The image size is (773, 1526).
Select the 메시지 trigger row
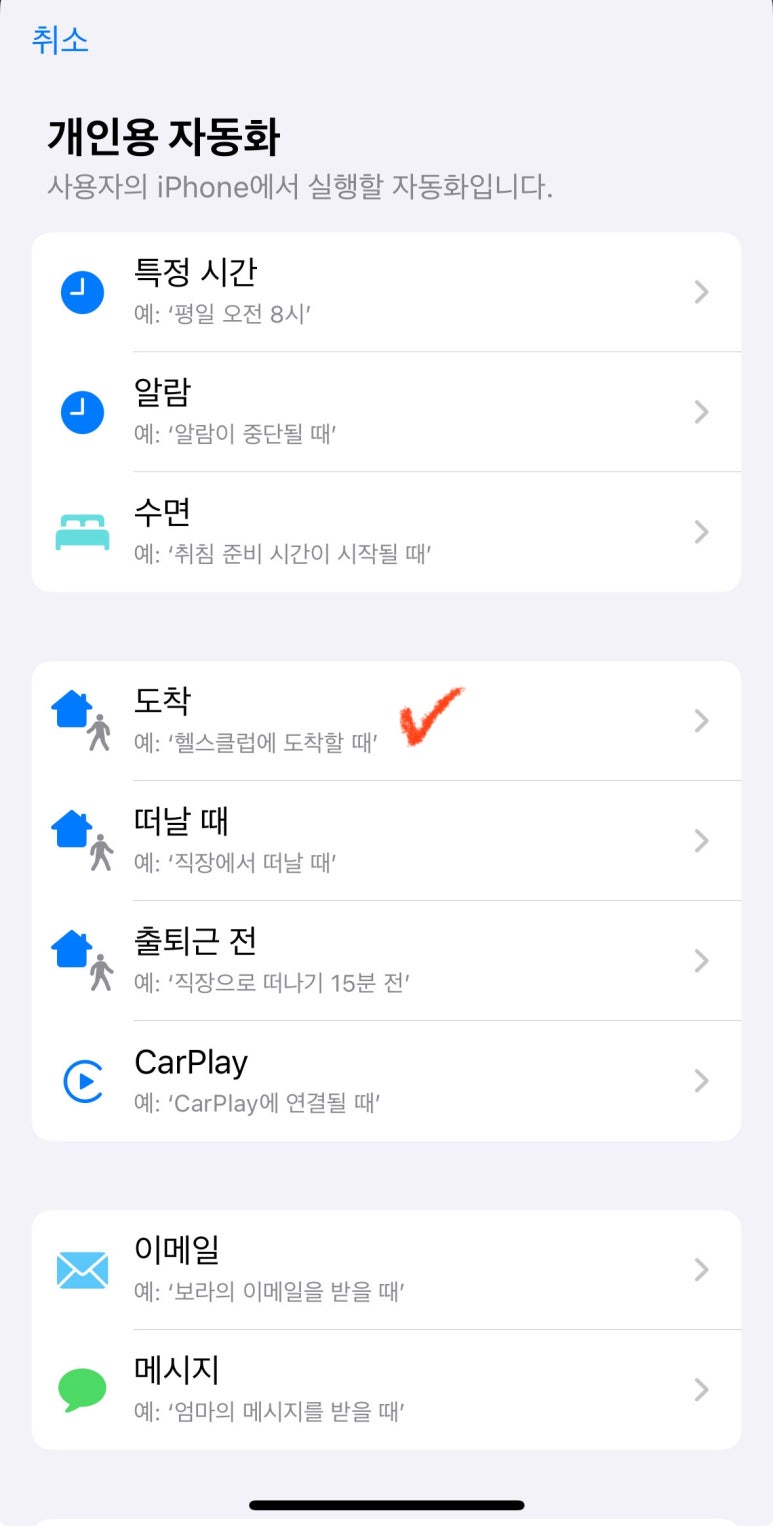tap(386, 1390)
